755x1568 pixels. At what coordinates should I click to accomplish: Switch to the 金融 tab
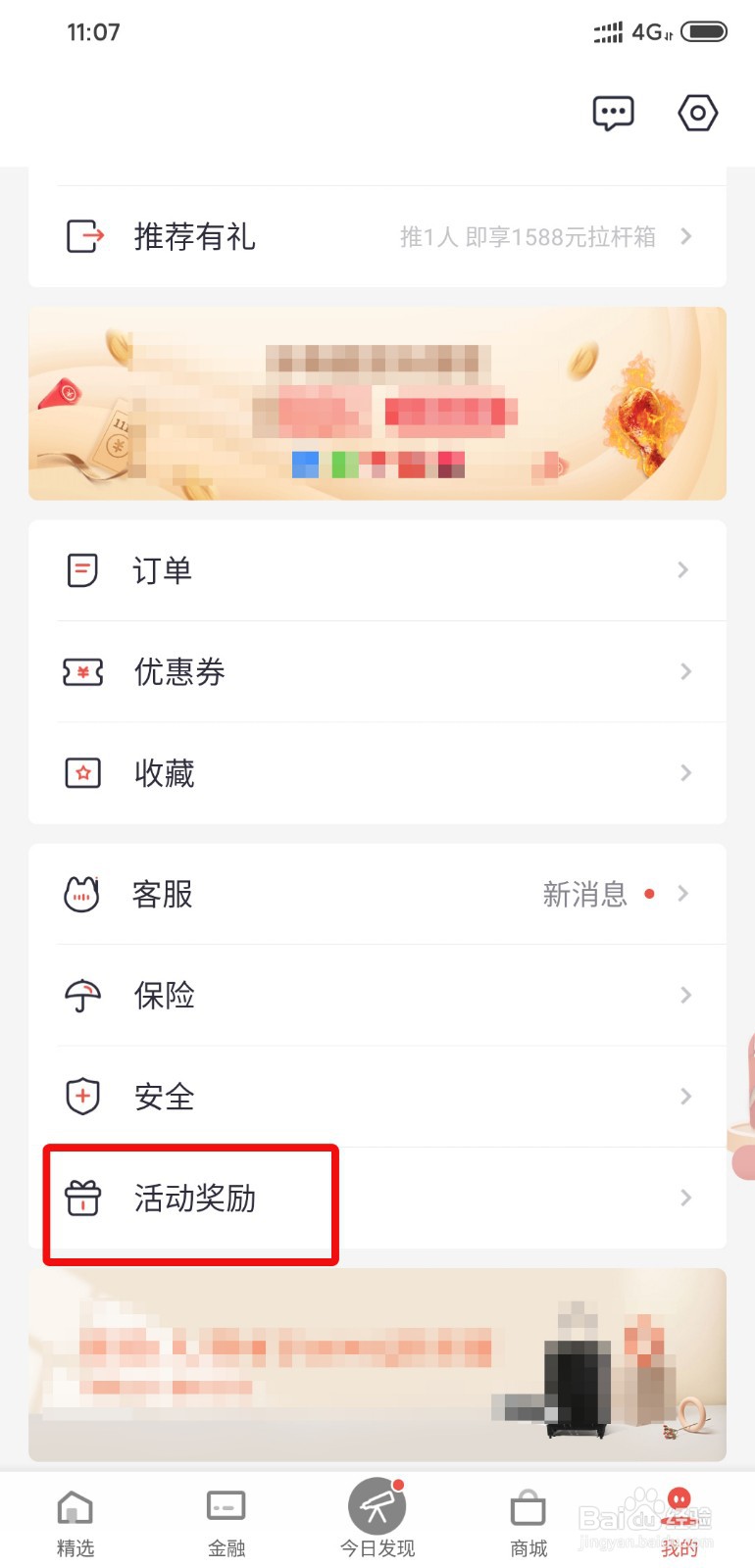click(226, 1517)
